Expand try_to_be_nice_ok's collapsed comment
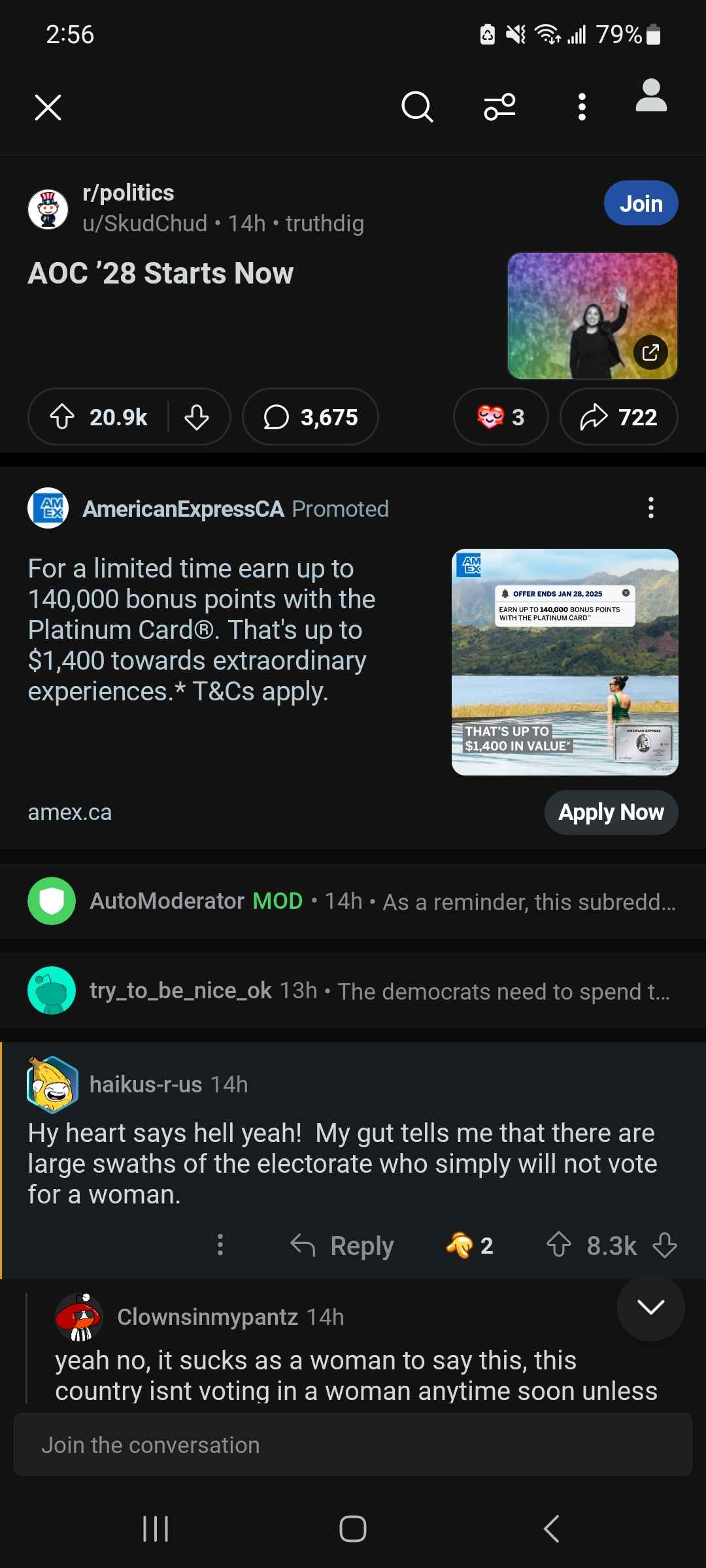Image resolution: width=706 pixels, height=1568 pixels. [353, 990]
